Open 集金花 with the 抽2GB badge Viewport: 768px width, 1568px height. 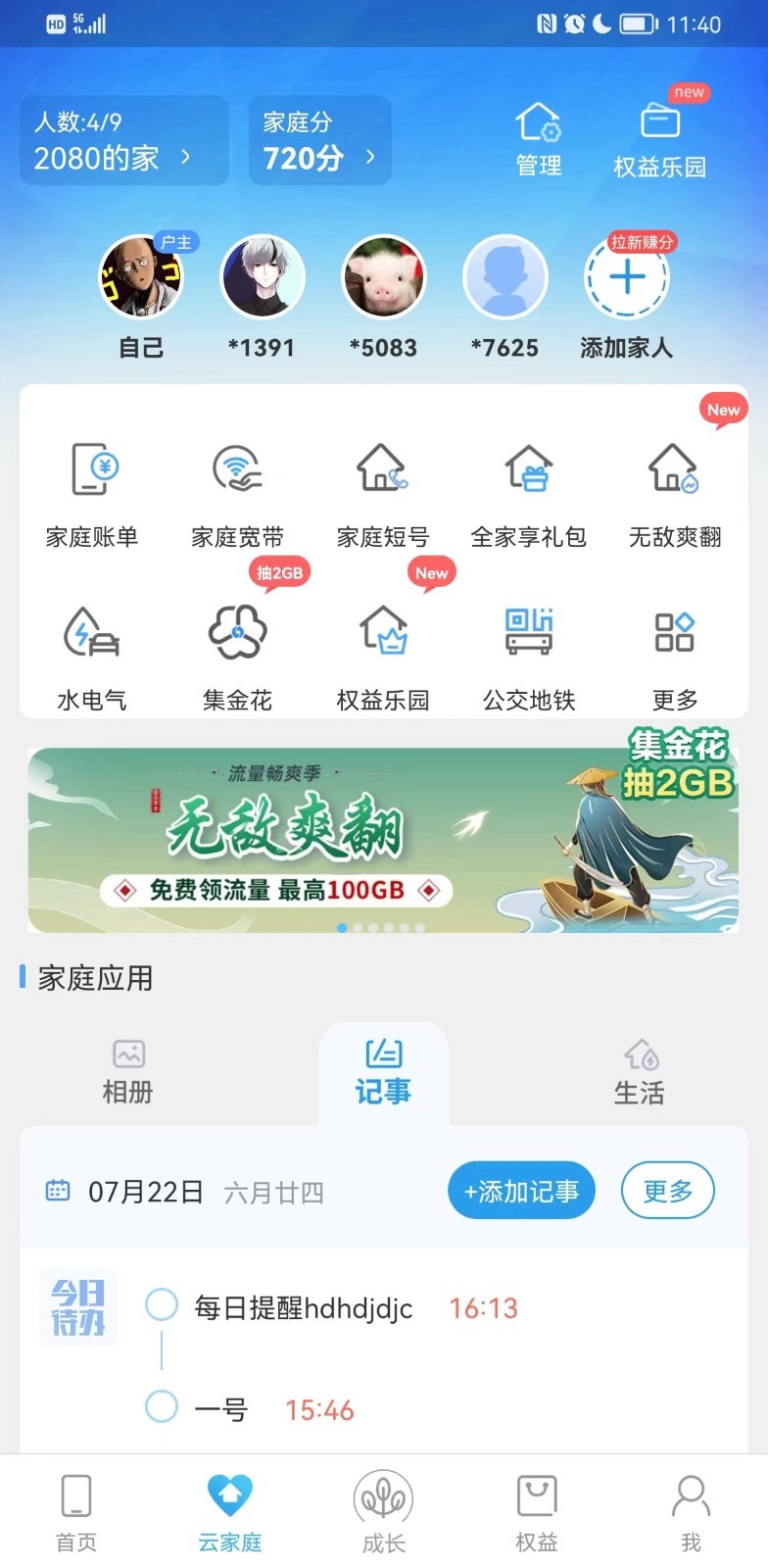point(236,652)
